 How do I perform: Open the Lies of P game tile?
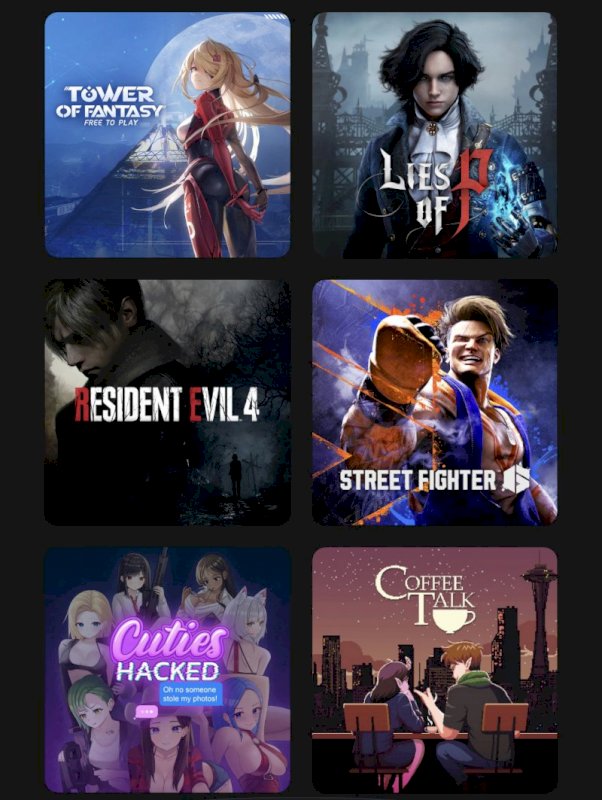435,135
